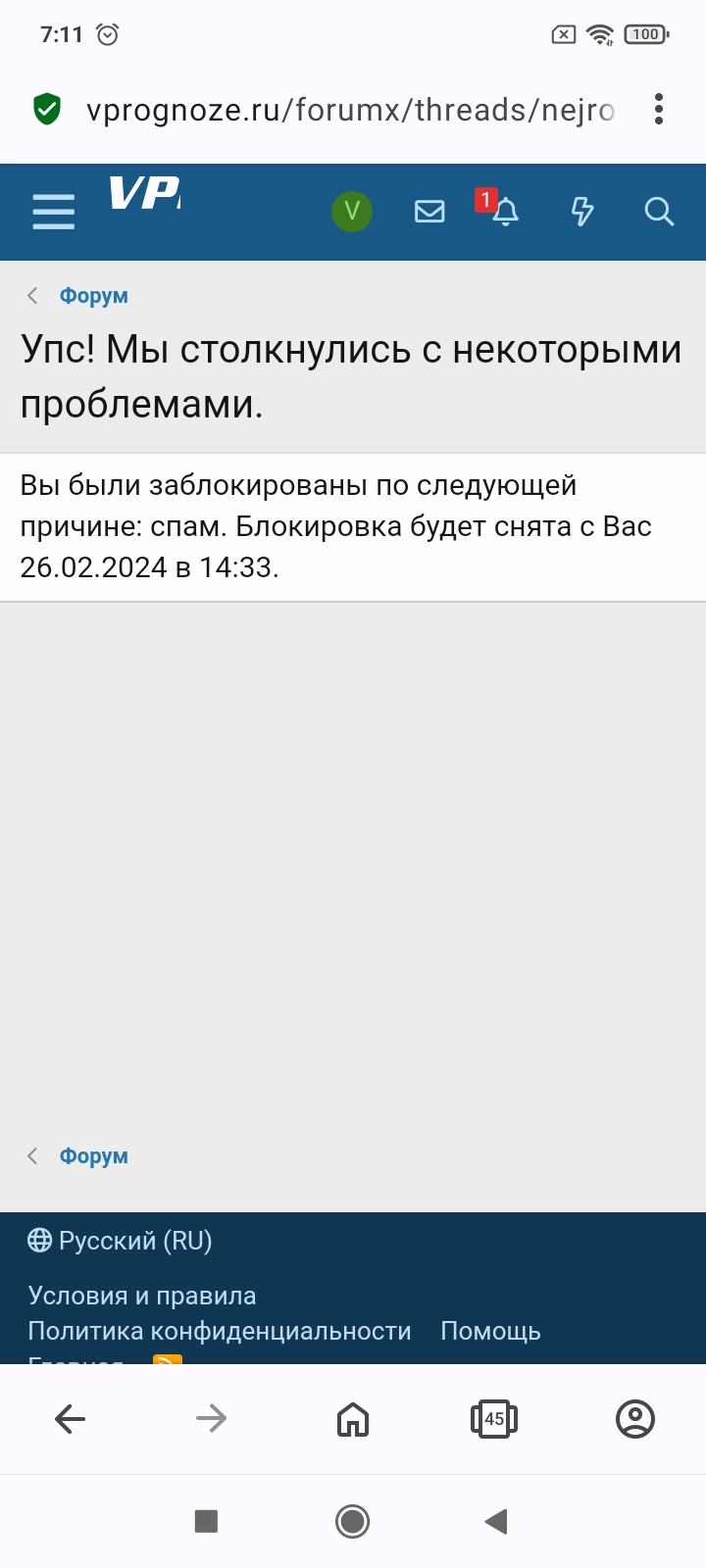
Task: Open the forum search
Action: pos(659,211)
